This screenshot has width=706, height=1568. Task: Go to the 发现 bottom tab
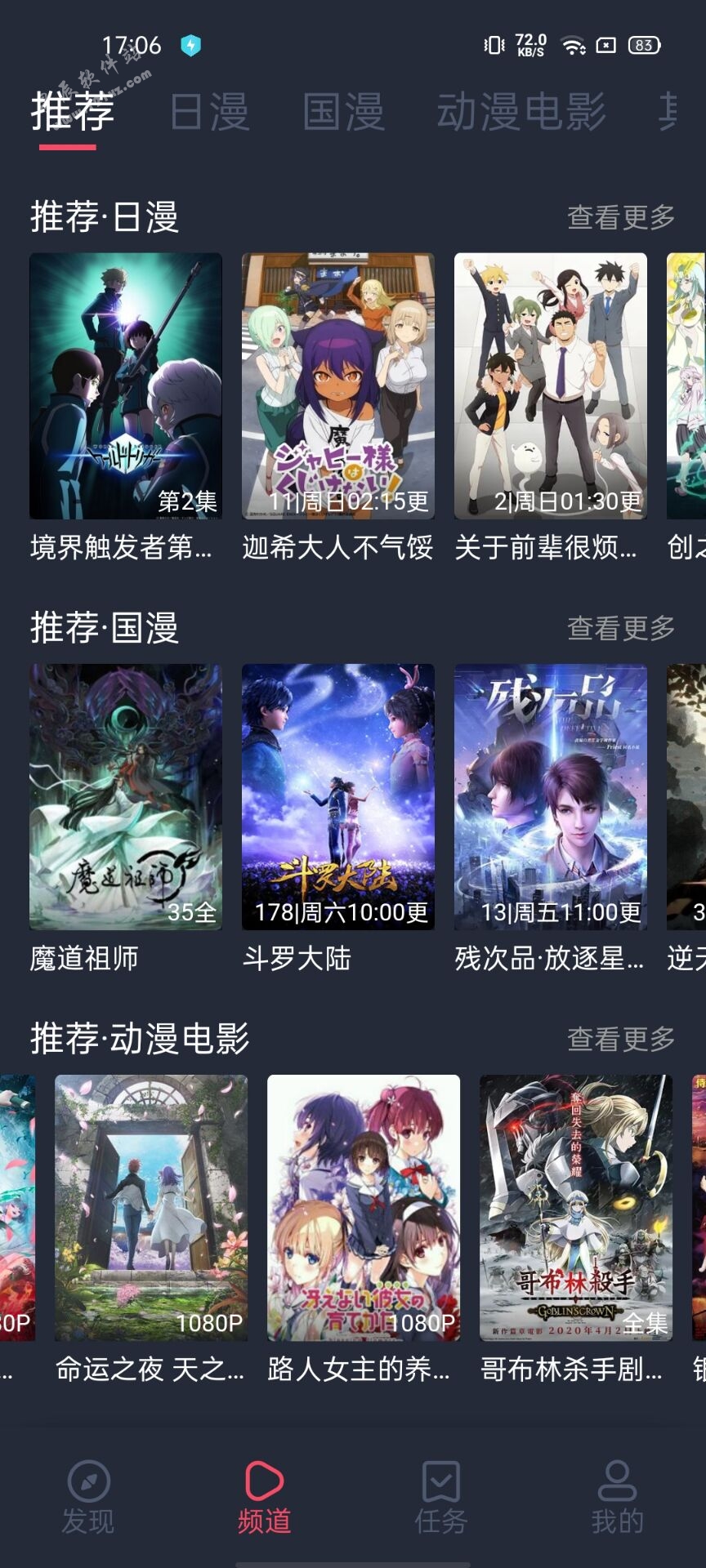pos(88,1497)
